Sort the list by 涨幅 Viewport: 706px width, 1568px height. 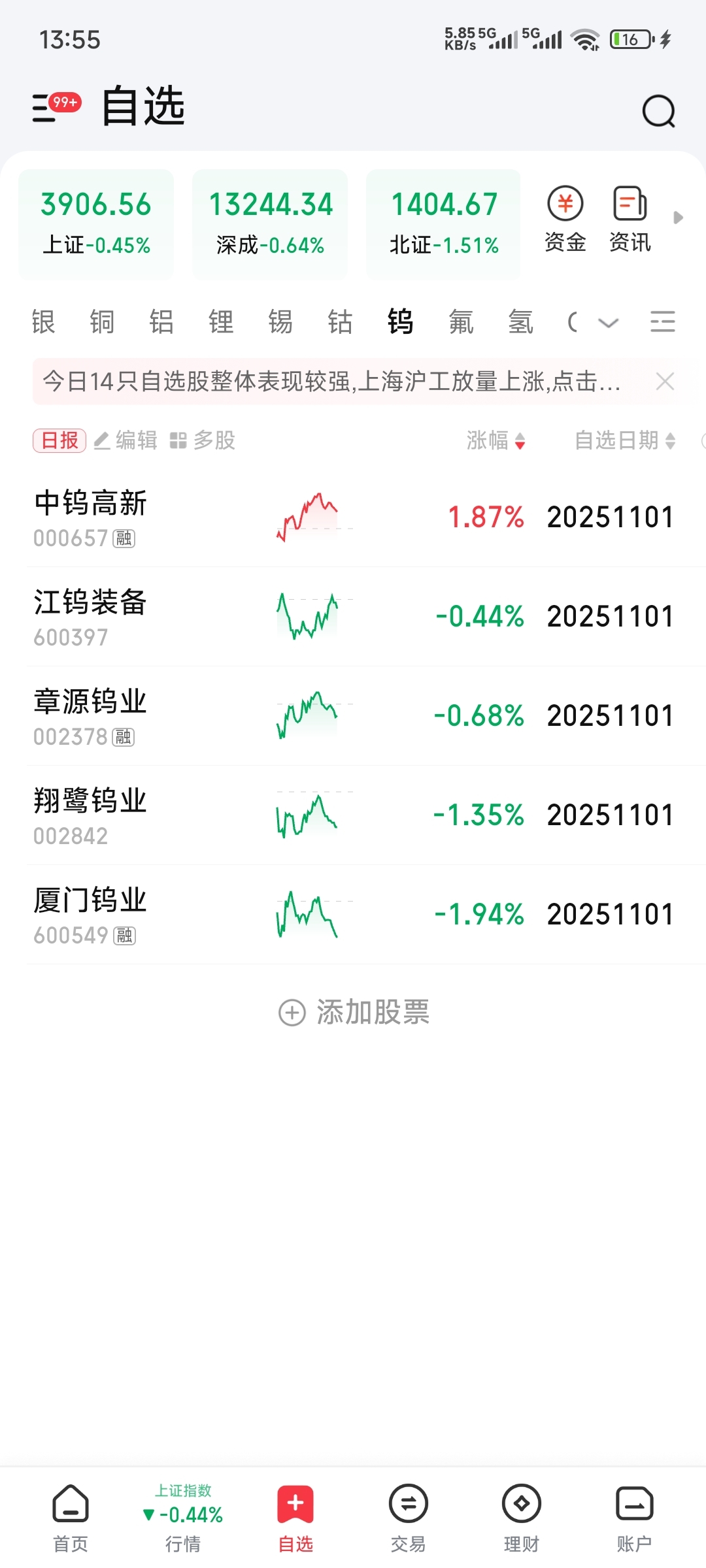point(496,440)
